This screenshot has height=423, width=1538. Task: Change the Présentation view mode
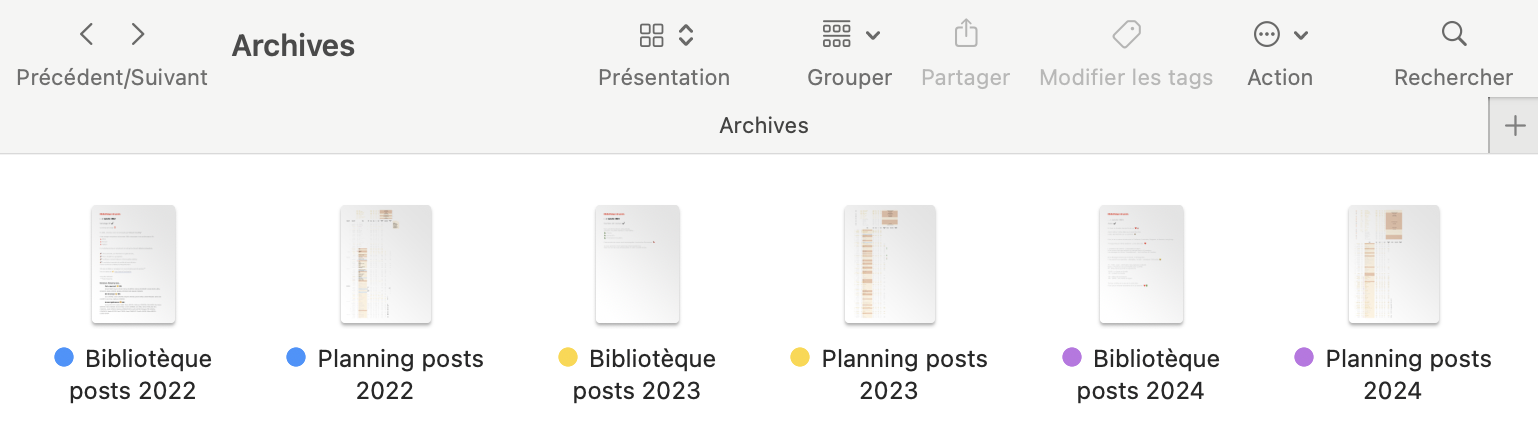pyautogui.click(x=665, y=36)
